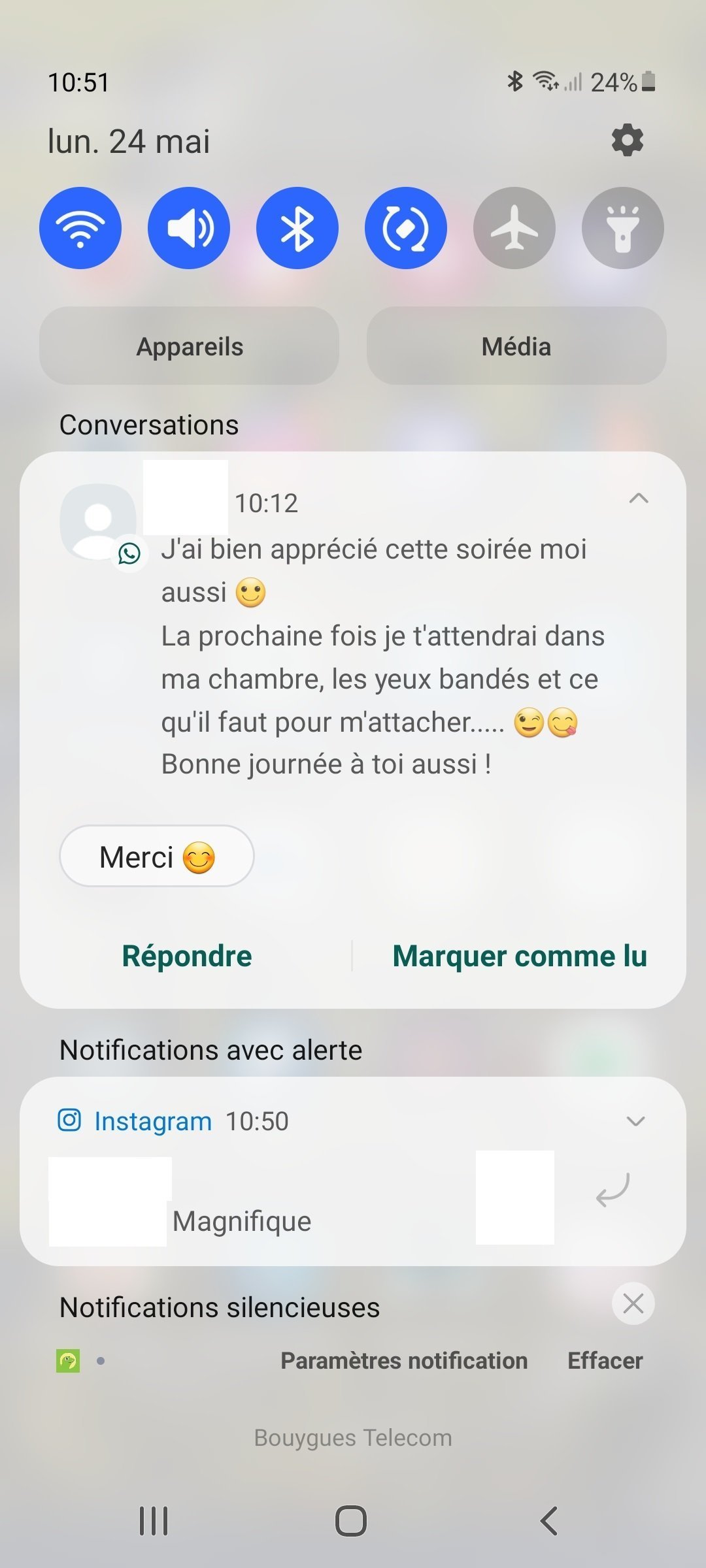Dismiss the silent notifications section
The width and height of the screenshot is (706, 1568).
(633, 1304)
